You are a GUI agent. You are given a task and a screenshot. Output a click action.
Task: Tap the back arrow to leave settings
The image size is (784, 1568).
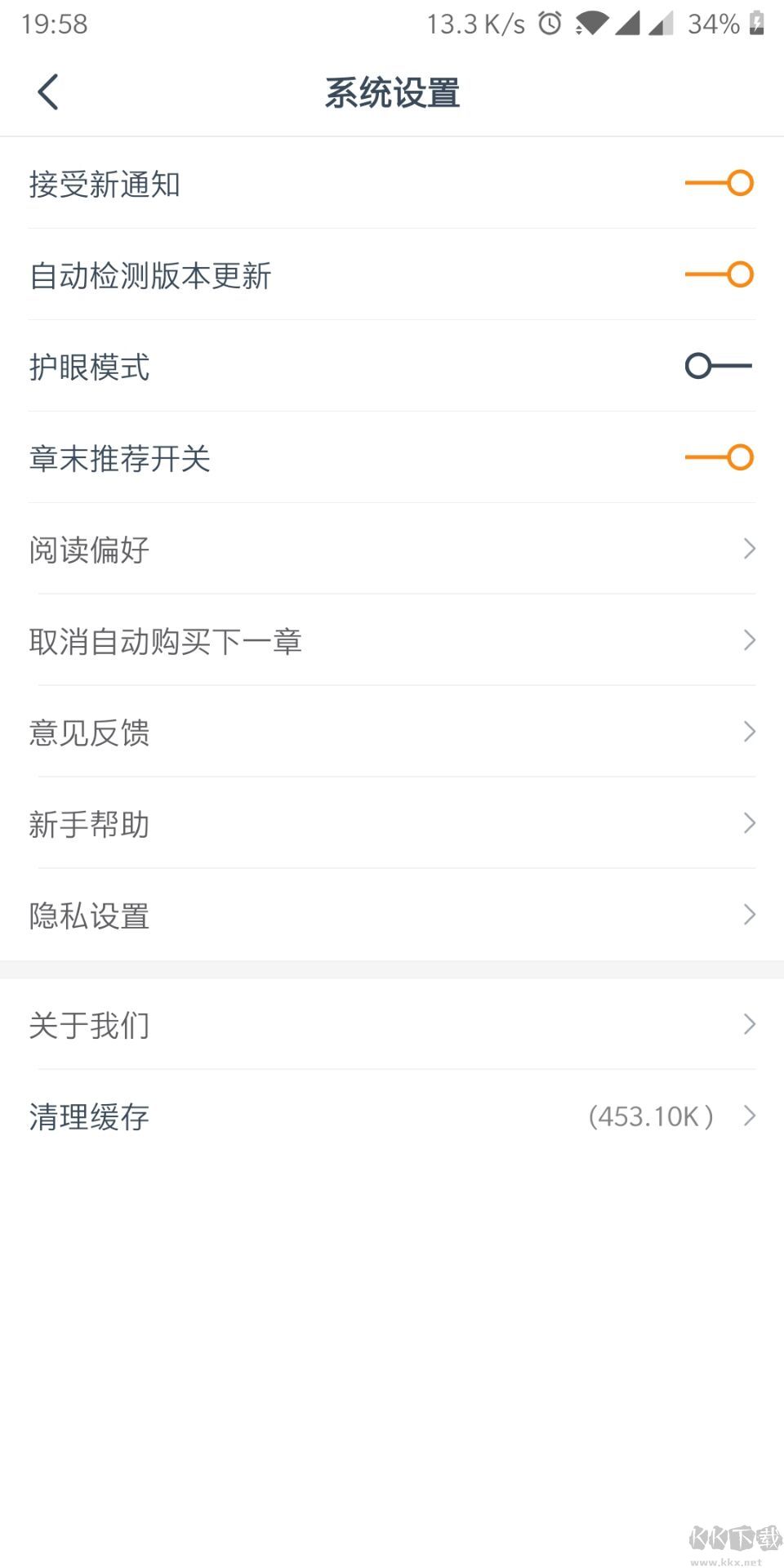pos(47,91)
